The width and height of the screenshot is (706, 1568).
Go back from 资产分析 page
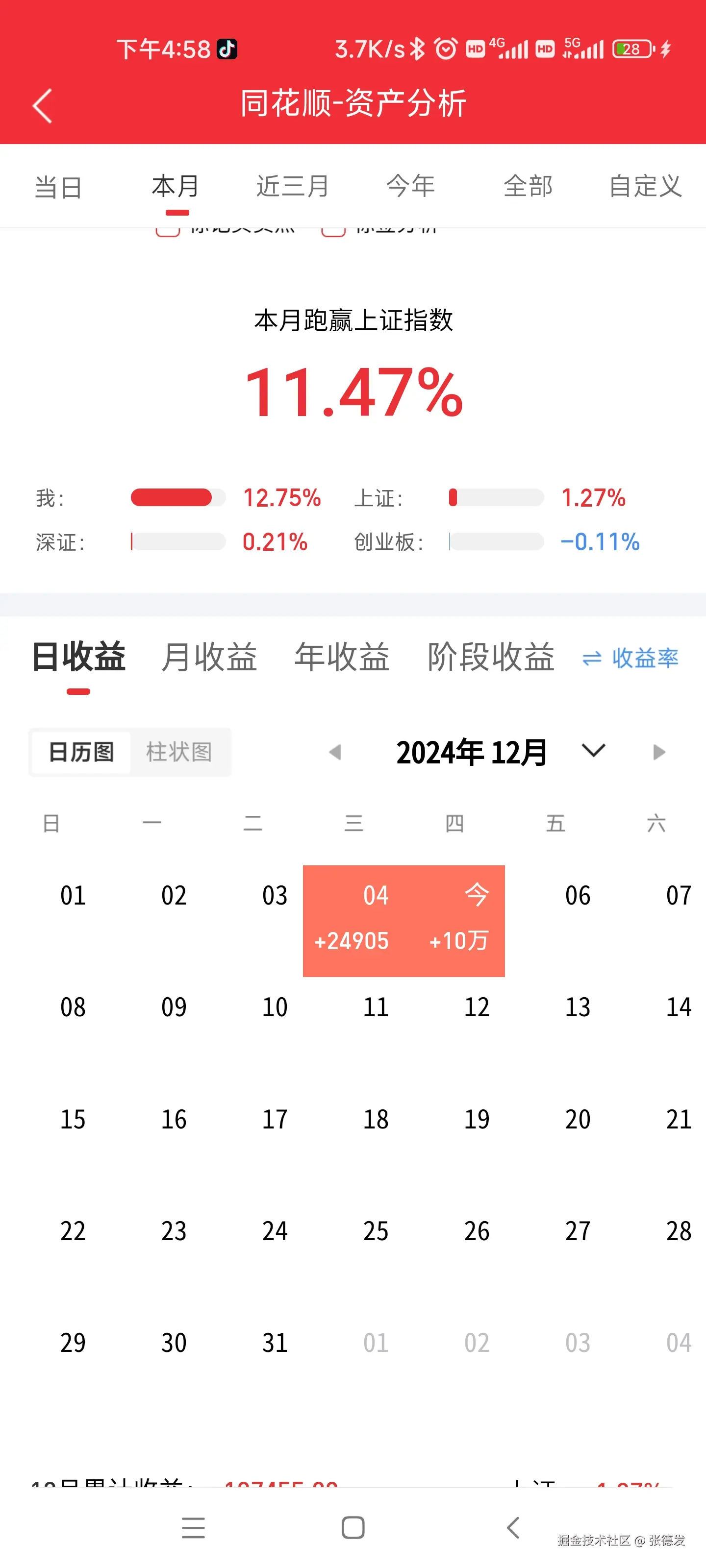tap(42, 106)
